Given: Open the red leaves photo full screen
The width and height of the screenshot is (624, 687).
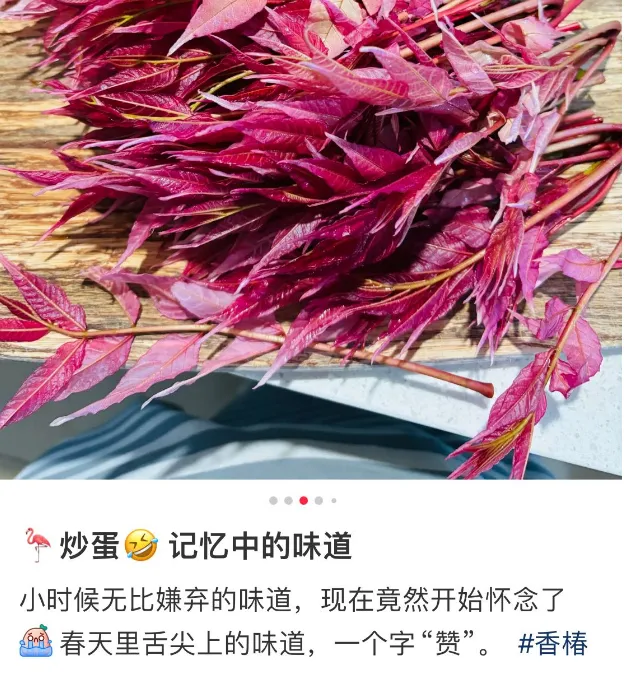Looking at the screenshot, I should (311, 240).
